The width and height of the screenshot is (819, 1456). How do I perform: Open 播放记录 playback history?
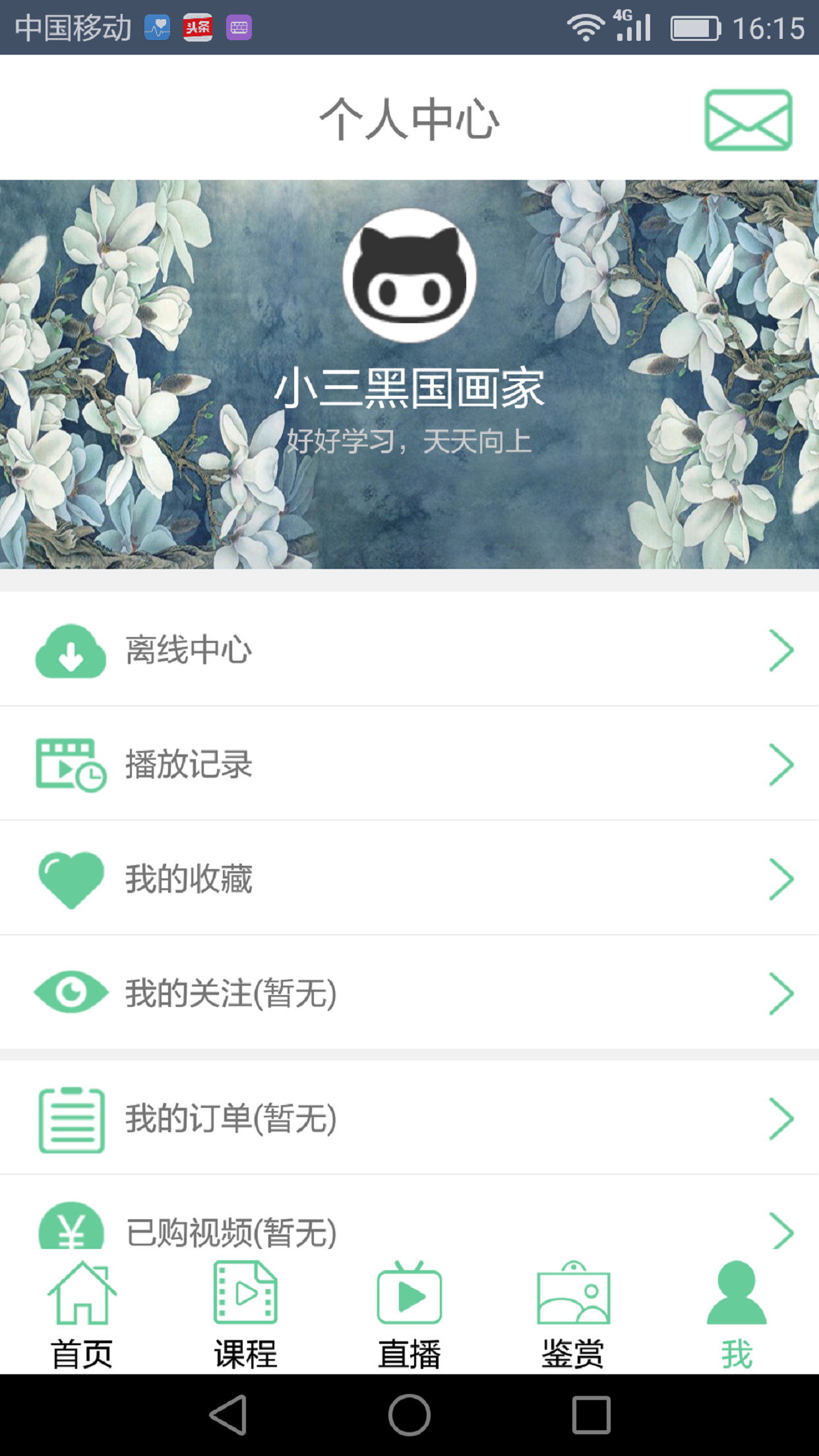[409, 764]
